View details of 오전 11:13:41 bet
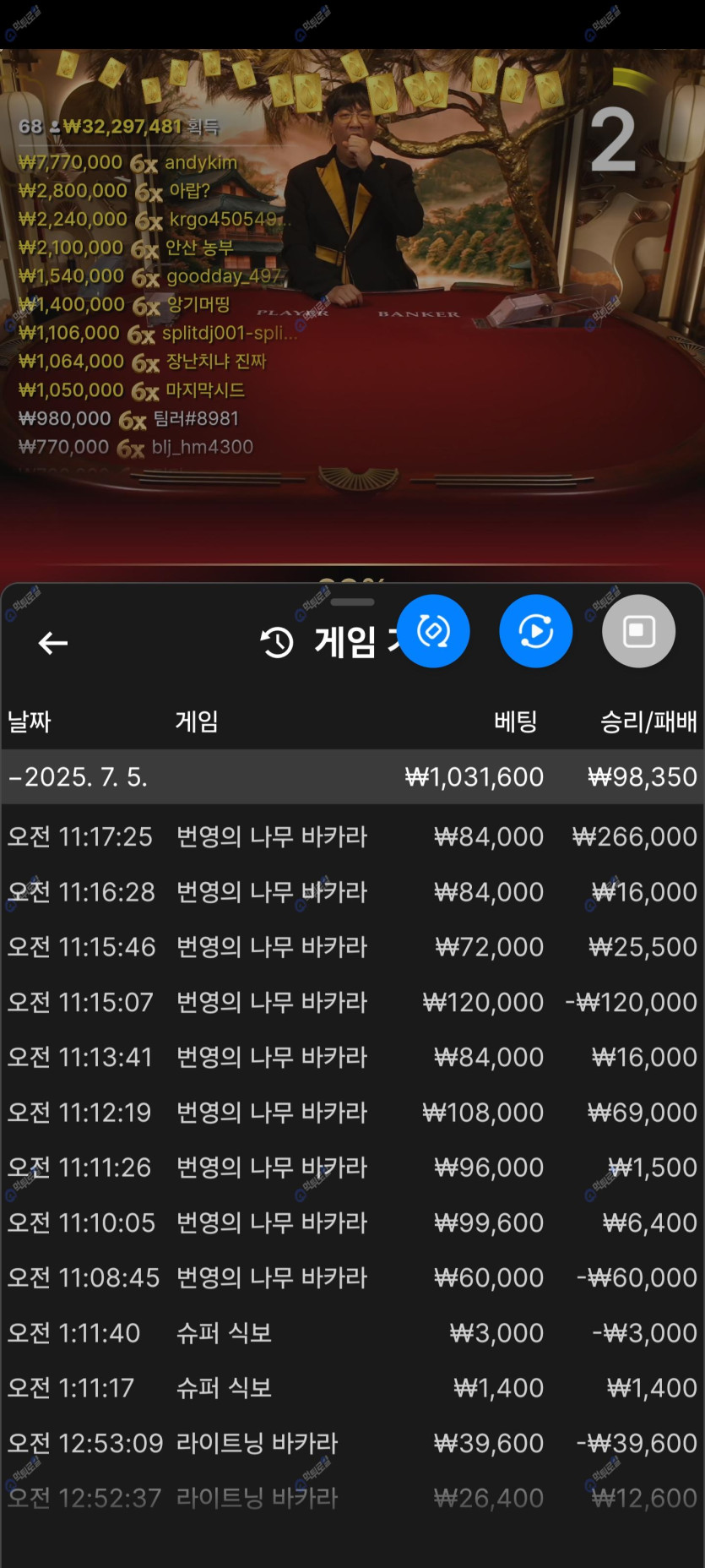 tap(352, 1057)
